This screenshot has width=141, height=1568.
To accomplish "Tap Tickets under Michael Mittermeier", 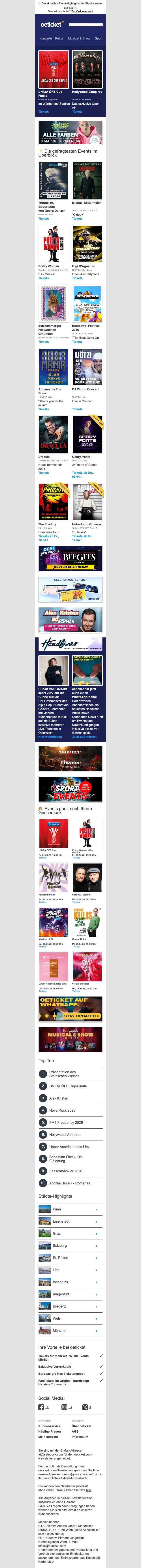I will 77,219.
